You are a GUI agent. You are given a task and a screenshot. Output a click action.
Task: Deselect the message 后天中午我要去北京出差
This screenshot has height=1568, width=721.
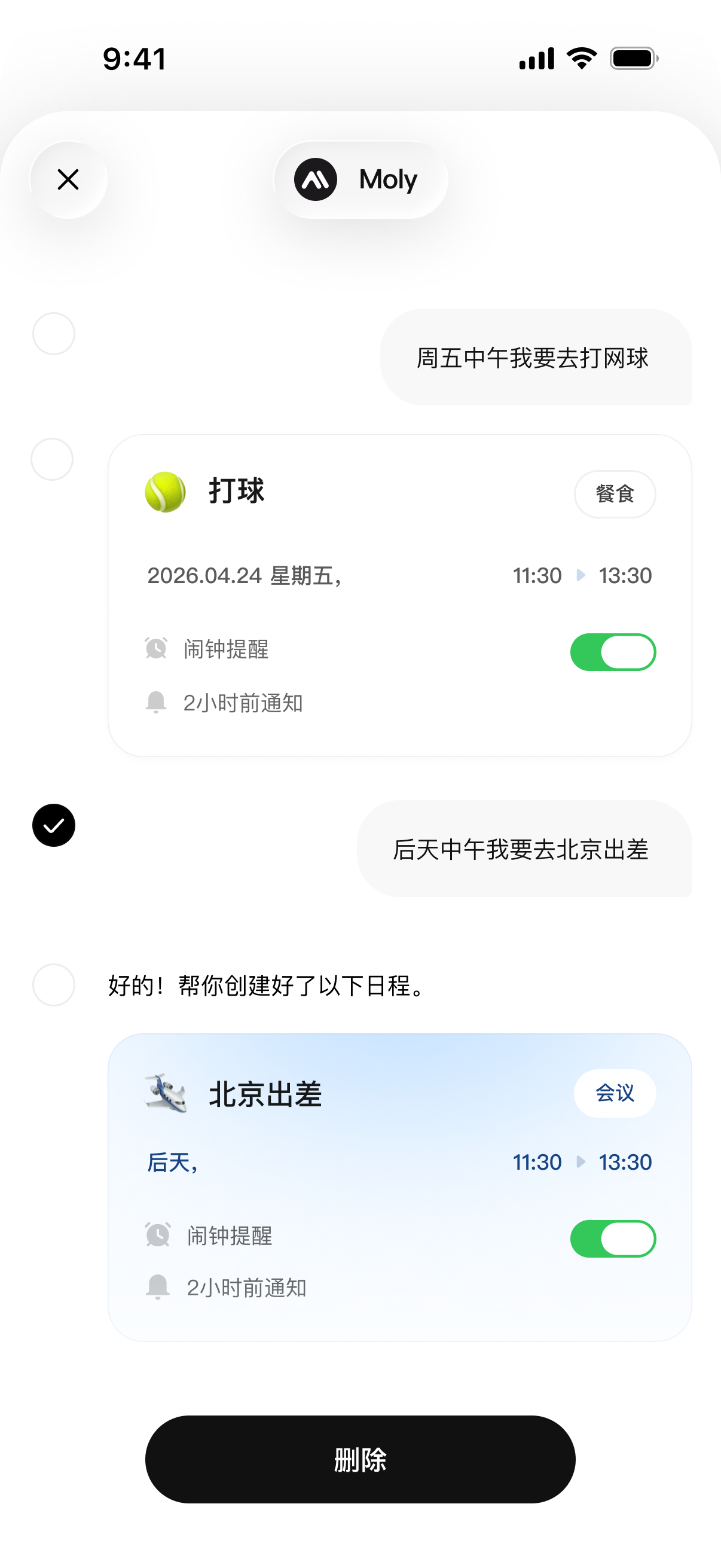point(54,825)
